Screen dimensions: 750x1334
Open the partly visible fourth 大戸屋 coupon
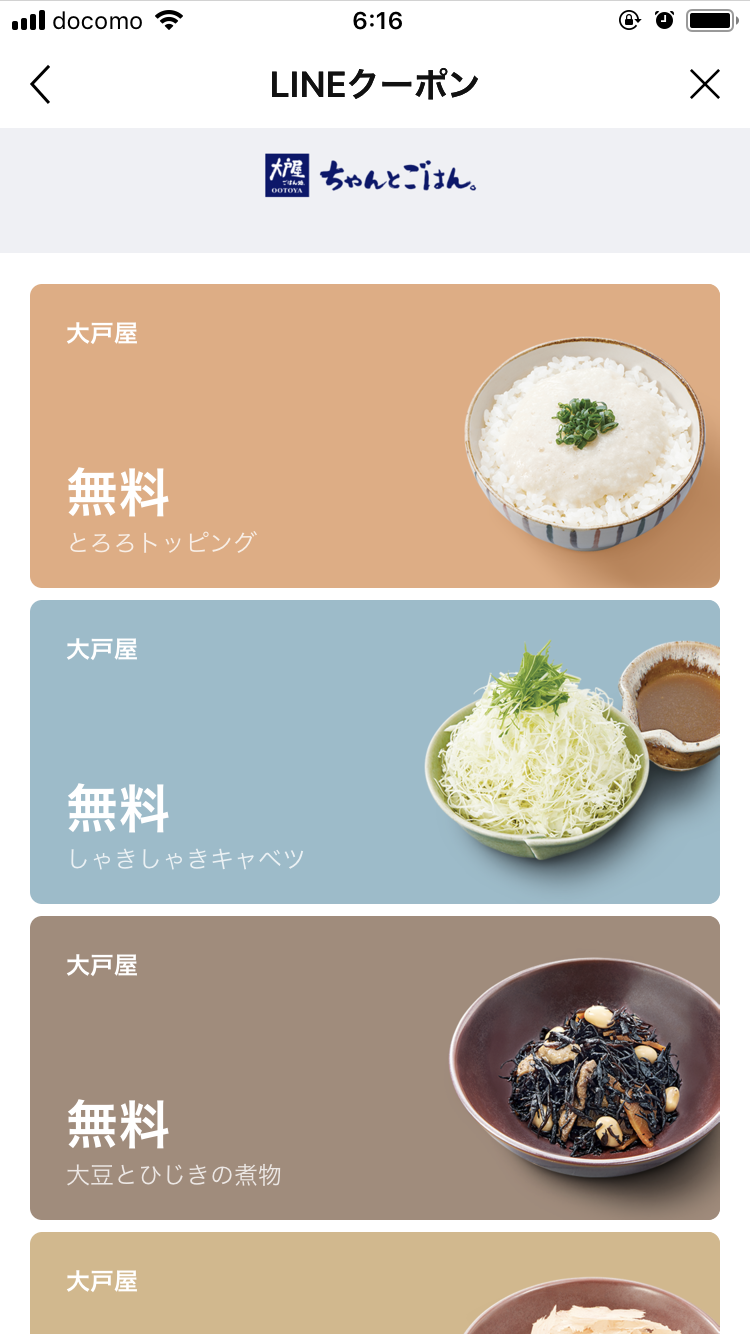pyautogui.click(x=375, y=1285)
